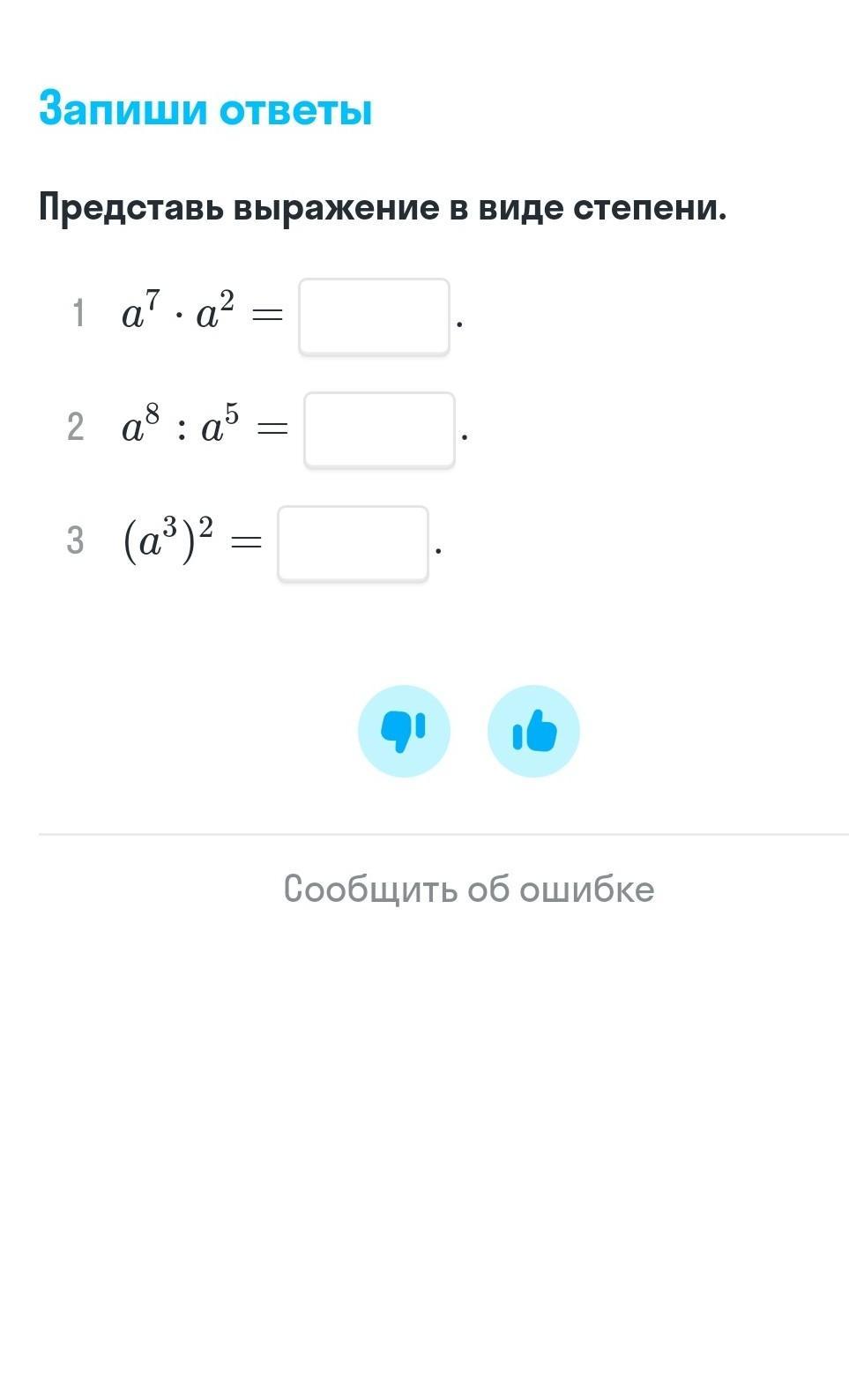Dislike this exercise with thumbs down

point(404,731)
